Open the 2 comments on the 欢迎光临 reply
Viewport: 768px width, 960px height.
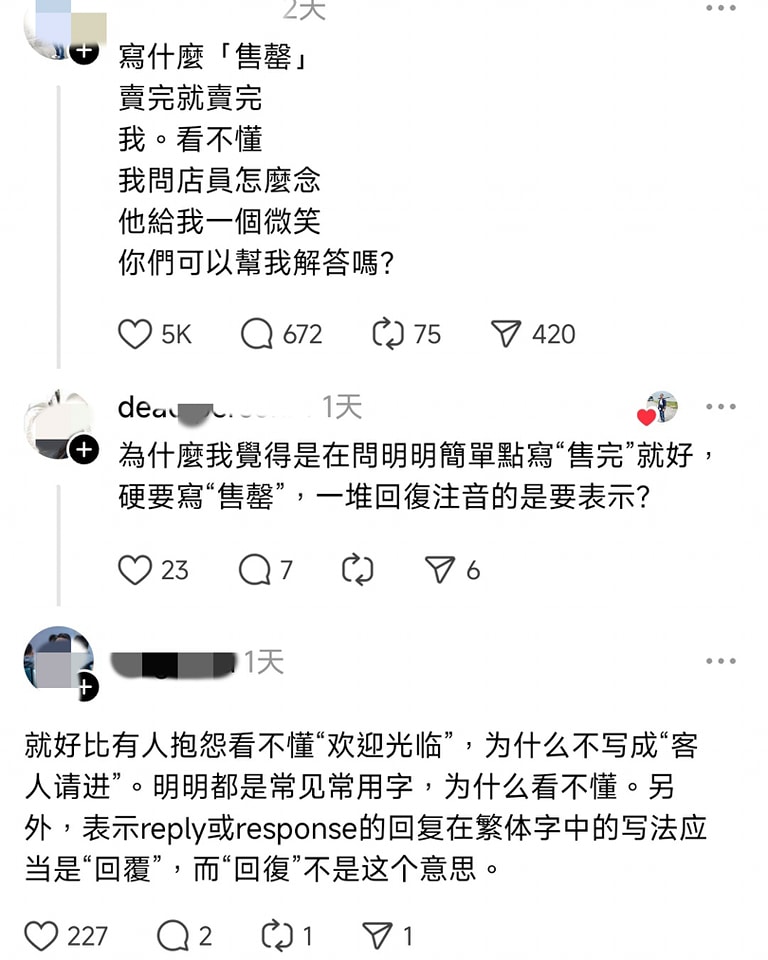coord(173,936)
